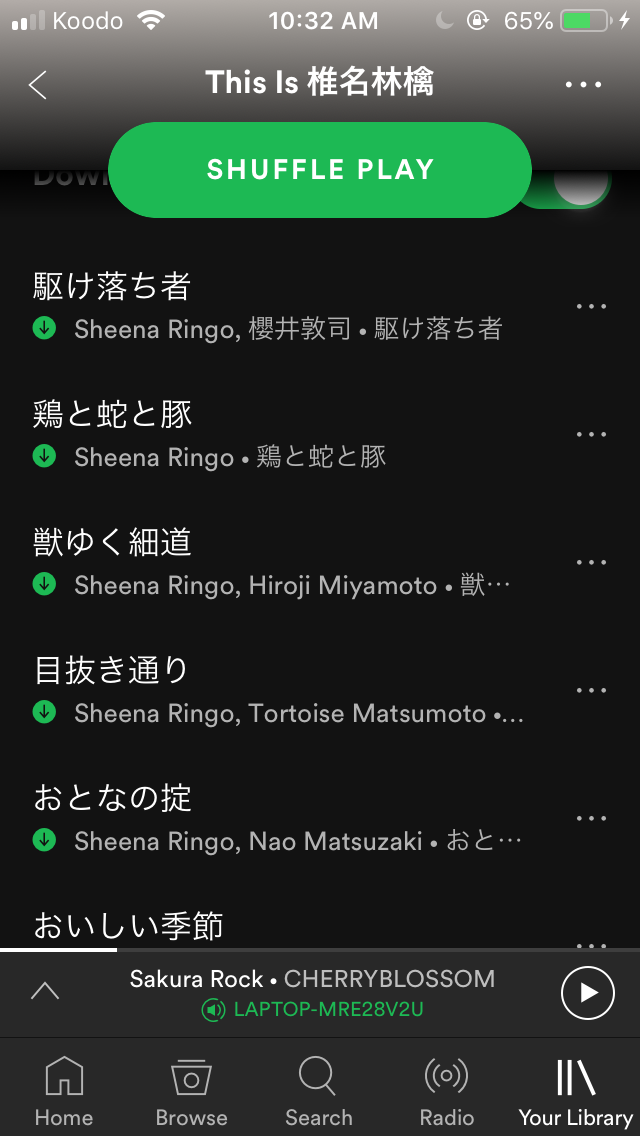Open the playlist overflow menu in the header
The width and height of the screenshot is (640, 1136).
pos(583,85)
